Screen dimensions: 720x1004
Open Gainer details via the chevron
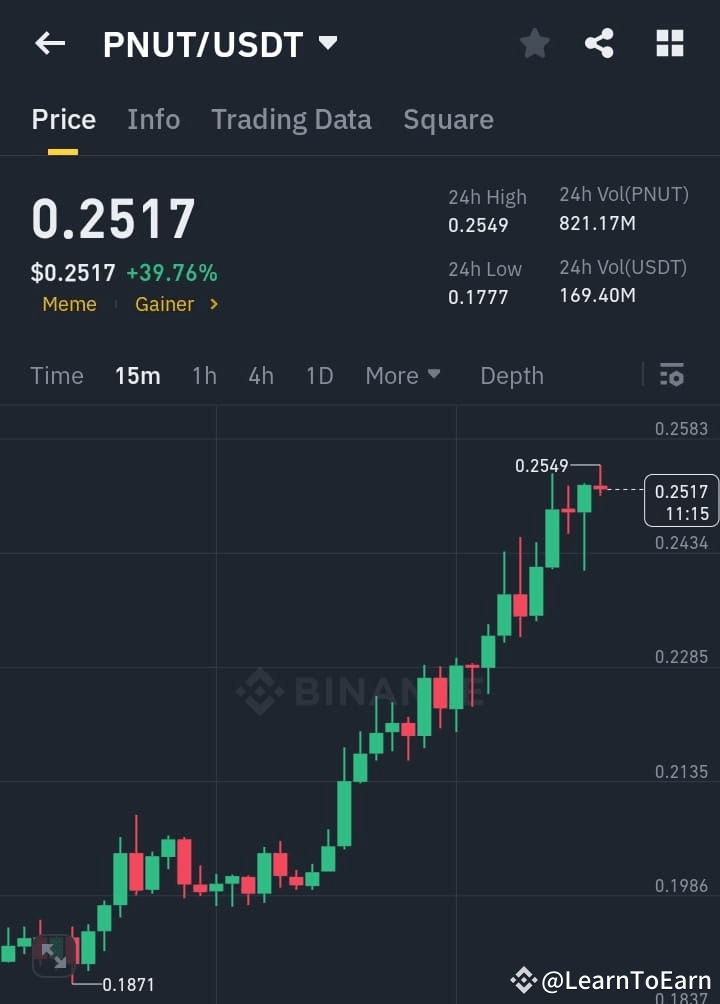pyautogui.click(x=212, y=304)
